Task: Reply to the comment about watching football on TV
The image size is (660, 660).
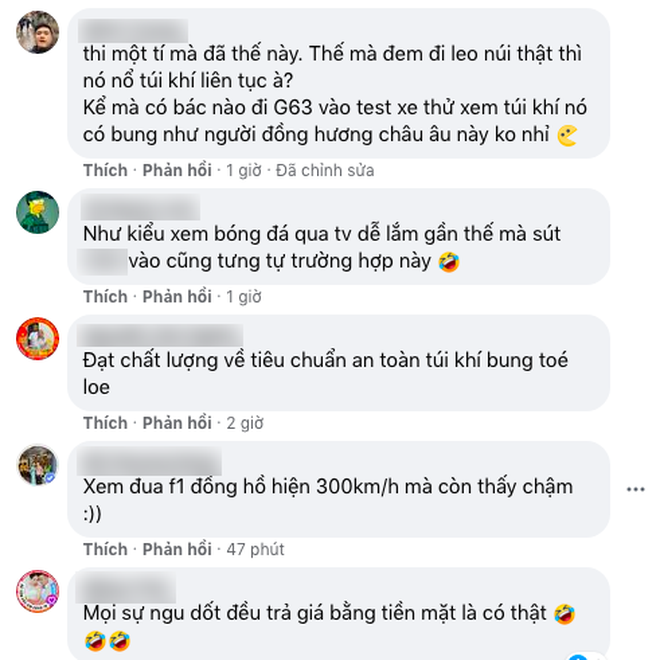Action: pyautogui.click(x=176, y=296)
